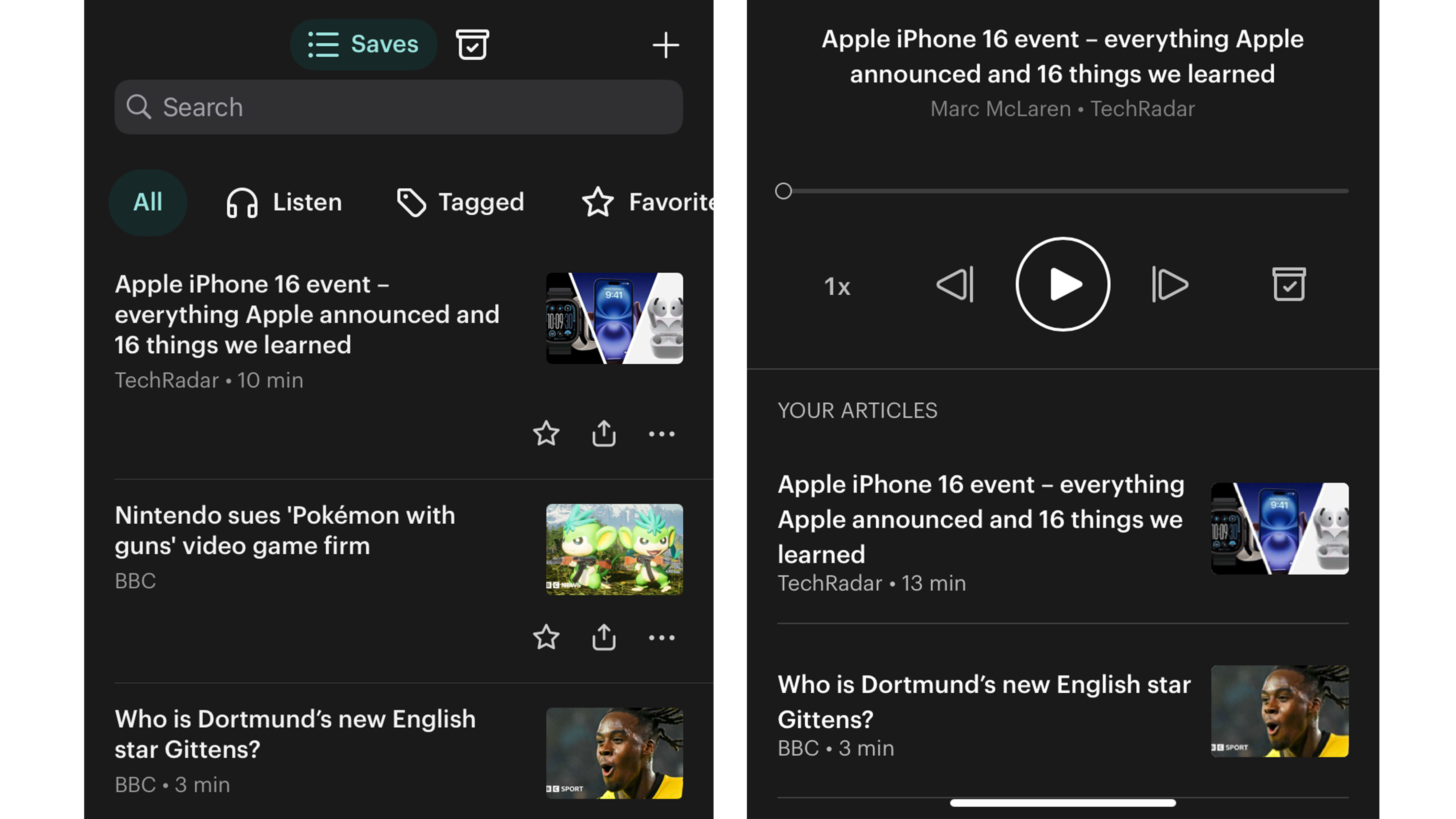
Task: Select the All filter chip
Action: click(x=148, y=202)
